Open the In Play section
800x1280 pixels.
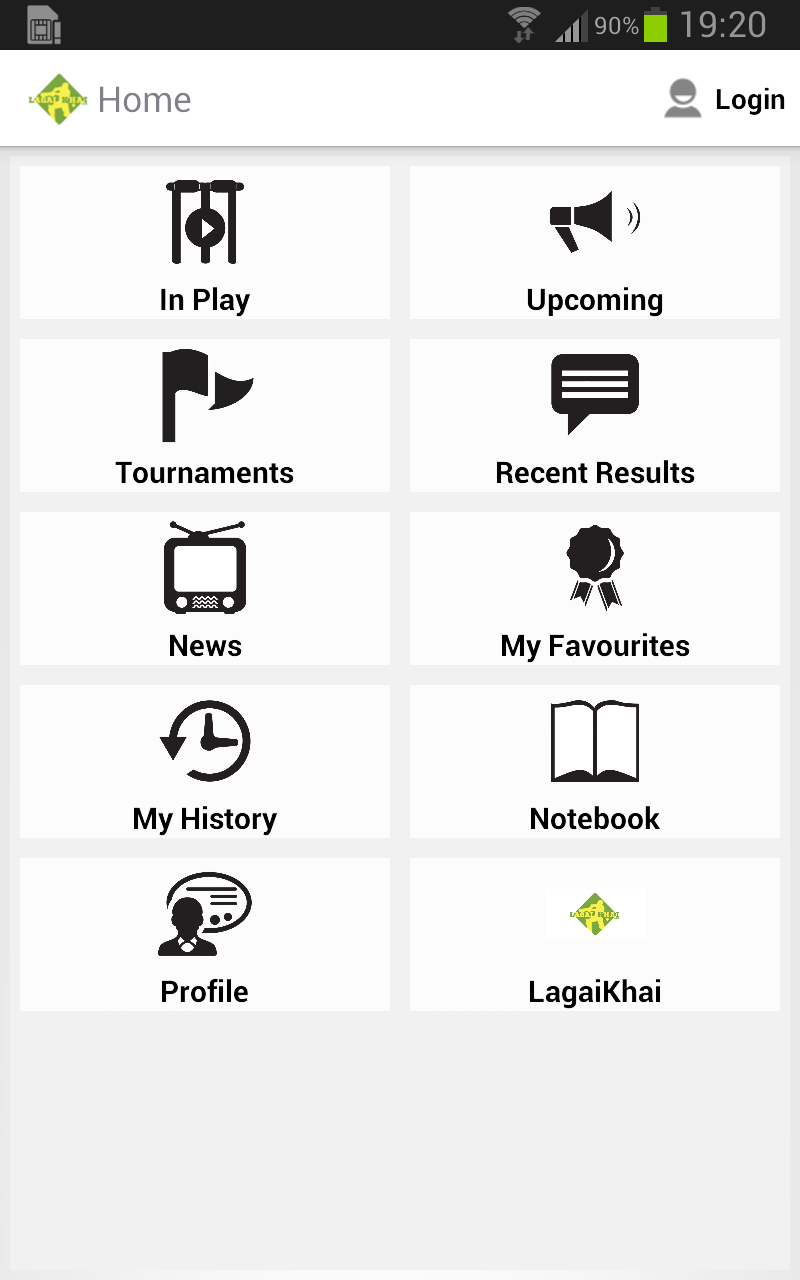pos(205,243)
